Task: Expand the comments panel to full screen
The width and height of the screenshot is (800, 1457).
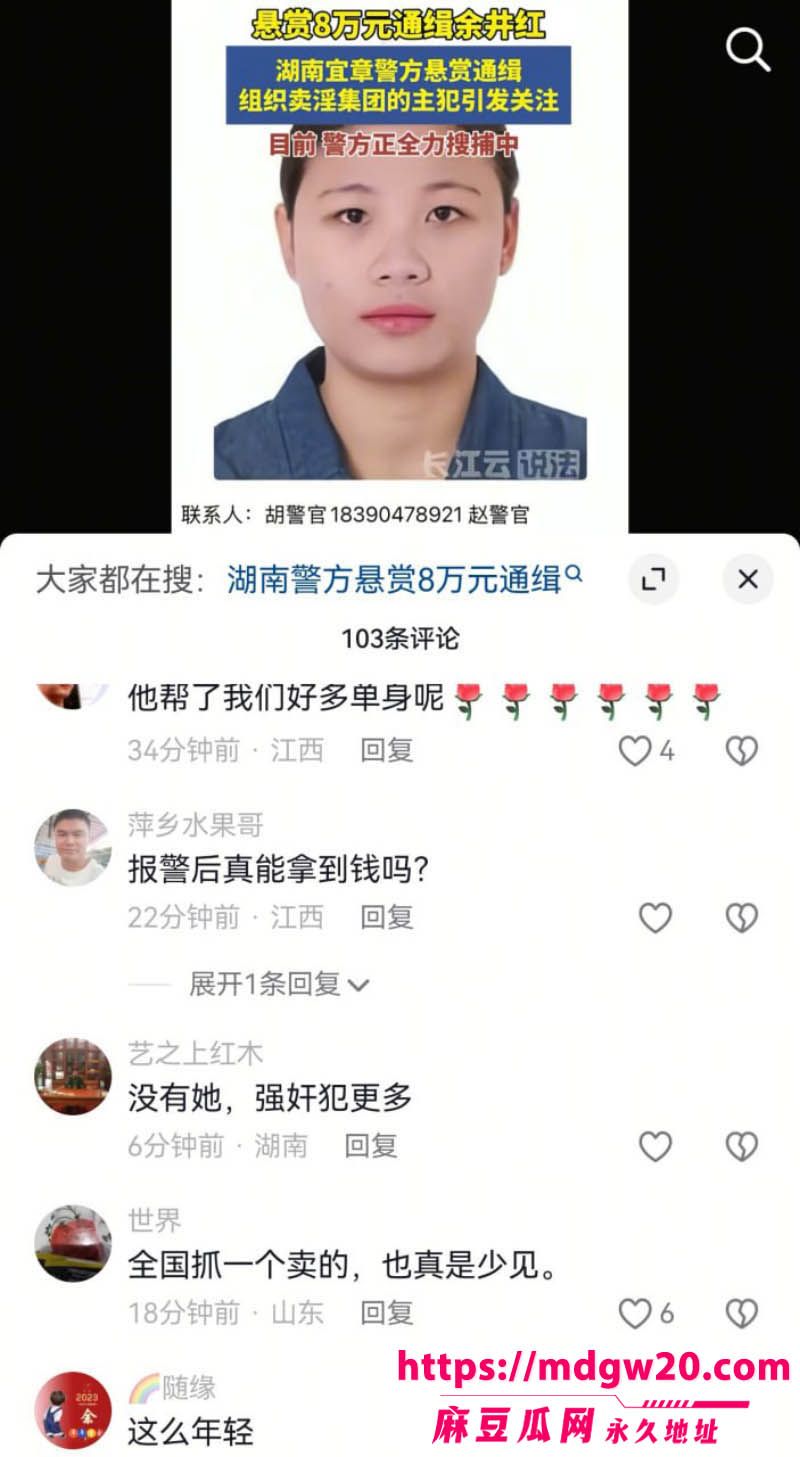Action: tap(653, 579)
